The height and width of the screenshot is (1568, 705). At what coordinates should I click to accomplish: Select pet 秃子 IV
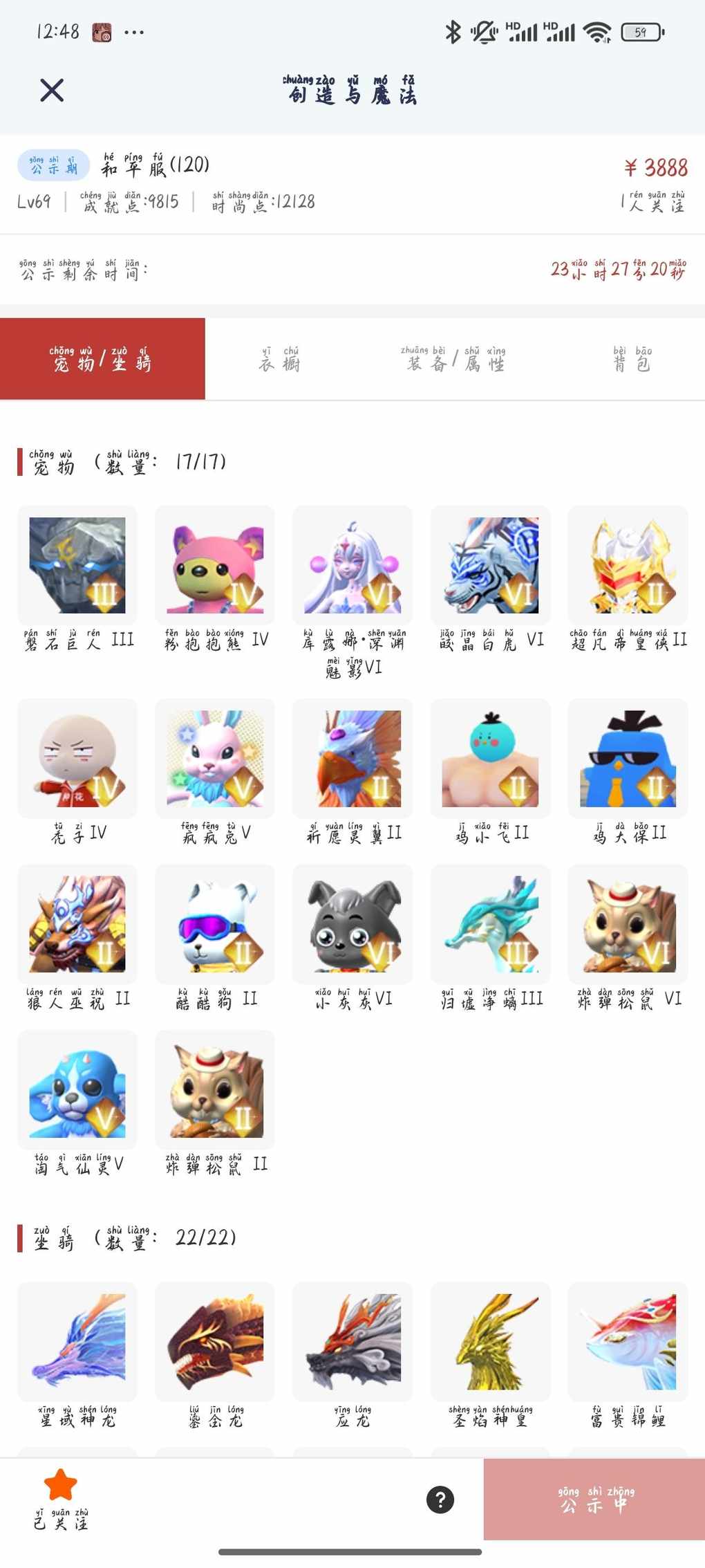pos(77,758)
